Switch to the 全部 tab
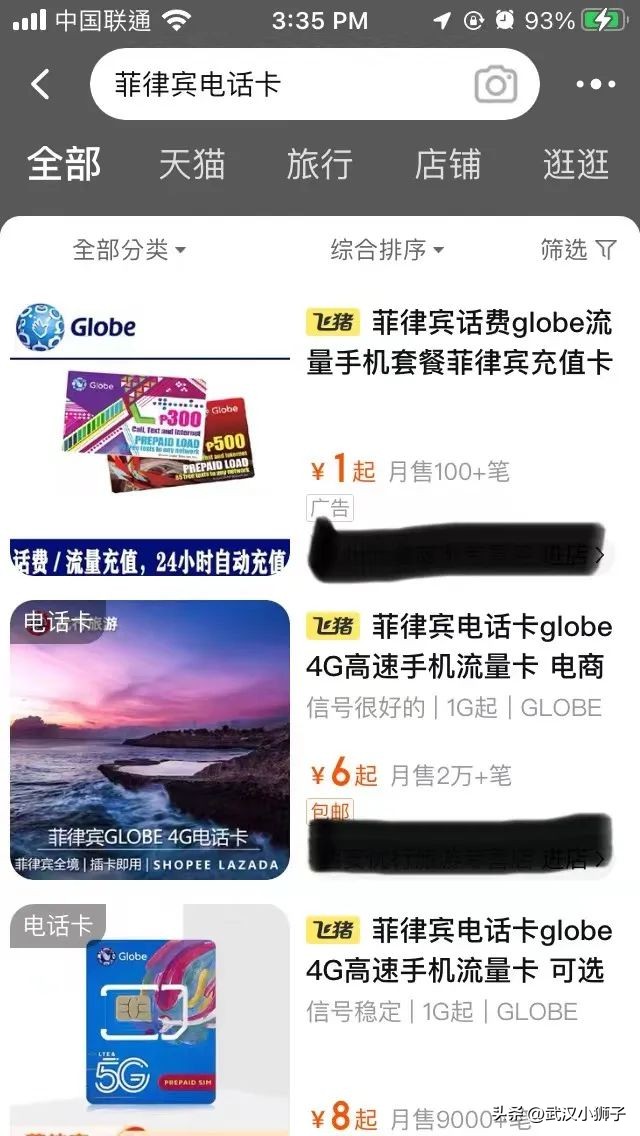Screen dimensions: 640x1136 pos(64,164)
